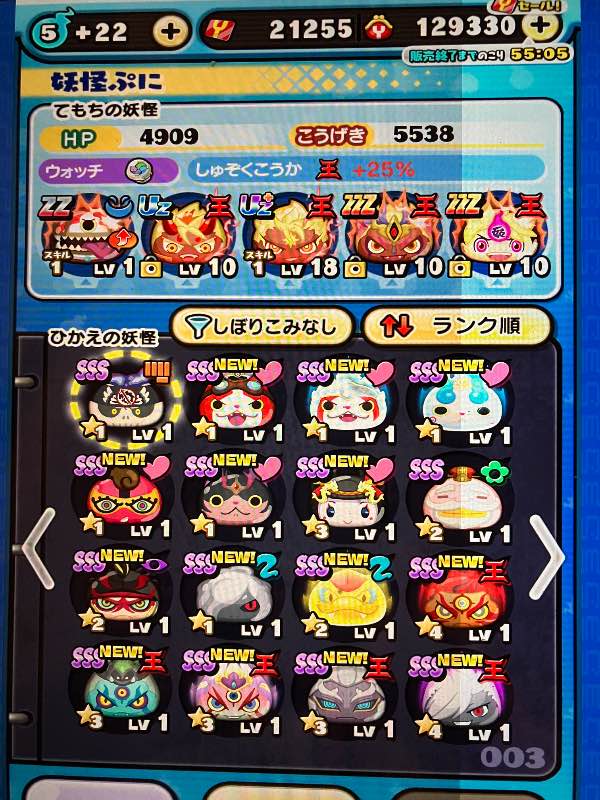This screenshot has width=600, height=800.
Task: Select the SSS yo-kai with green flower badge
Action: pos(455,497)
